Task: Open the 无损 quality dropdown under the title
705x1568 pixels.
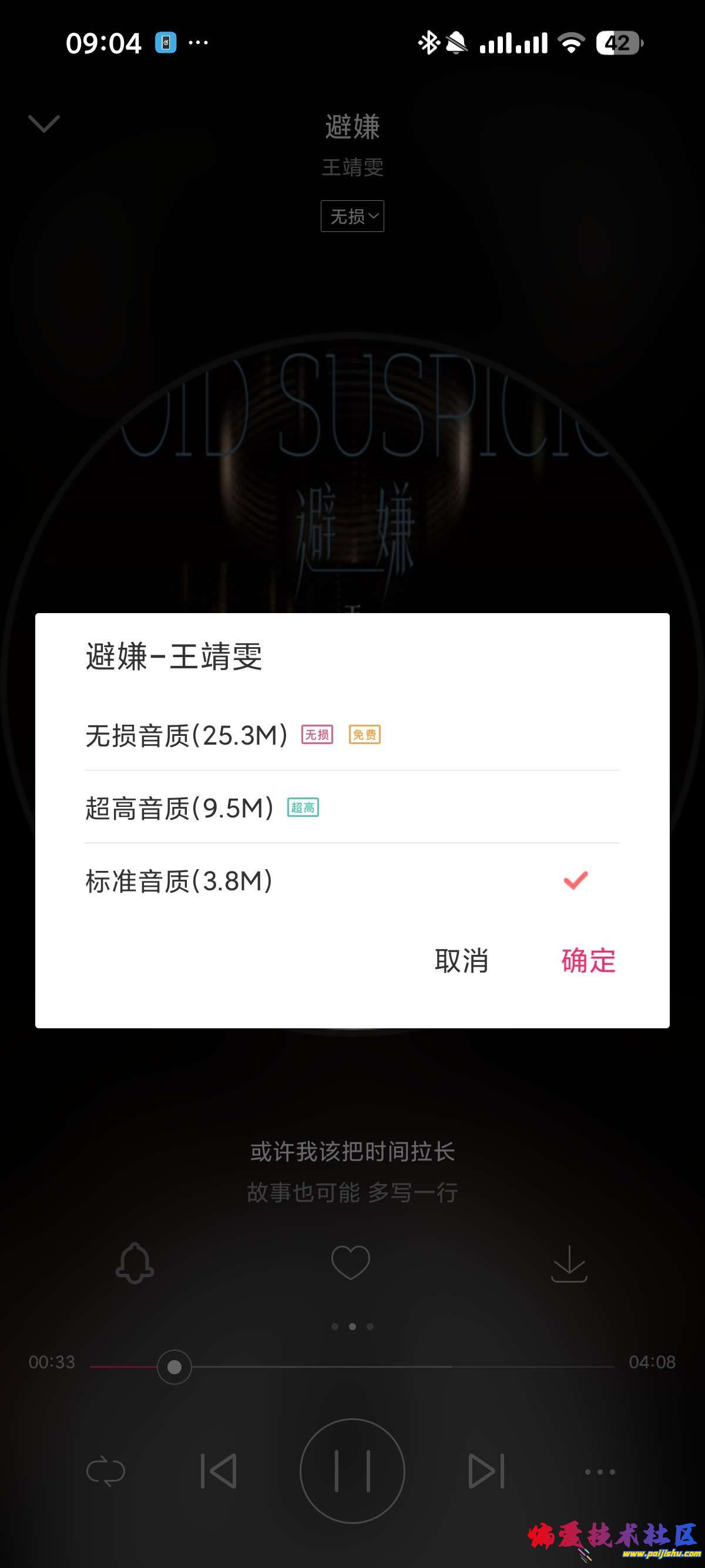Action: coord(352,217)
